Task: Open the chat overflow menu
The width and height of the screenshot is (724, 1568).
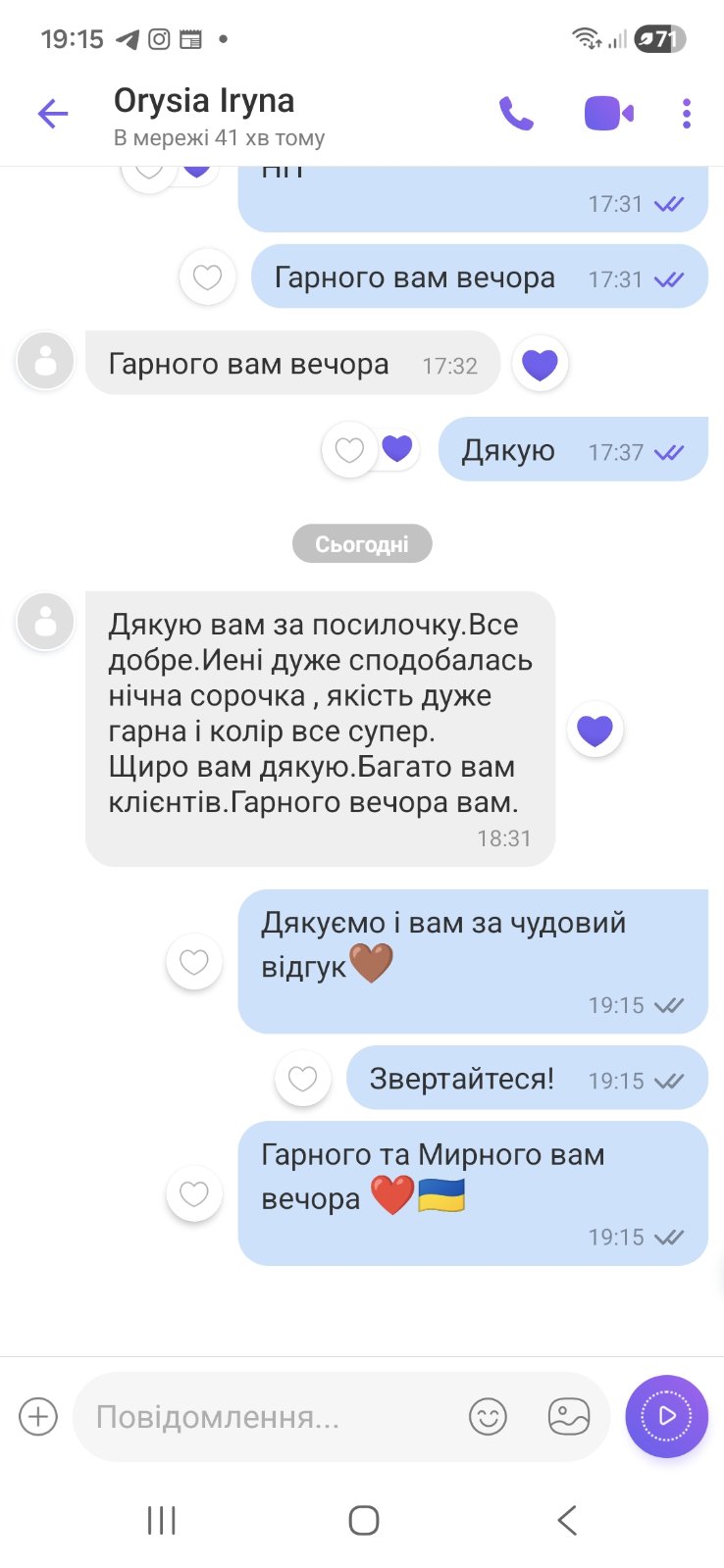Action: [x=687, y=114]
